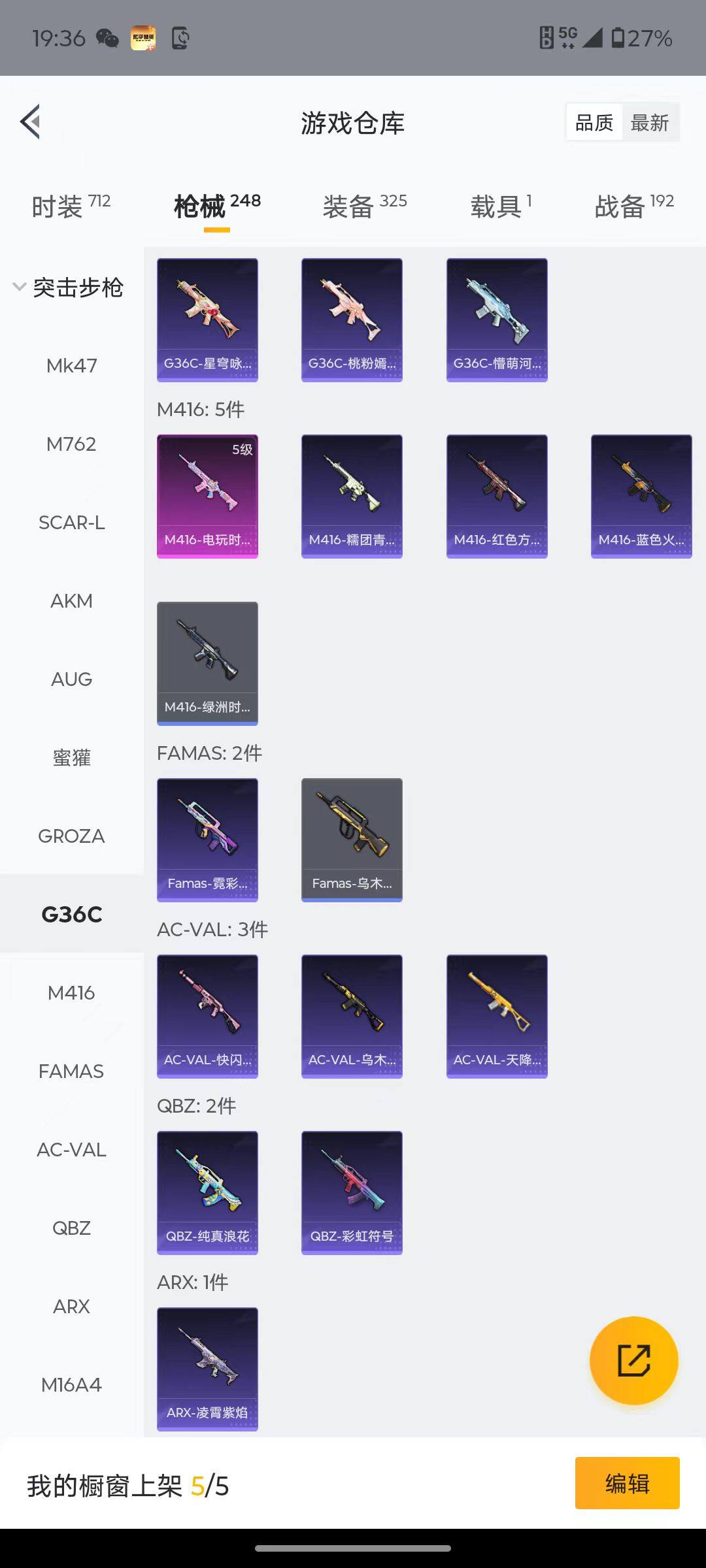View the G36C-星穹咏 skin
Image resolution: width=706 pixels, height=1568 pixels.
[x=207, y=319]
